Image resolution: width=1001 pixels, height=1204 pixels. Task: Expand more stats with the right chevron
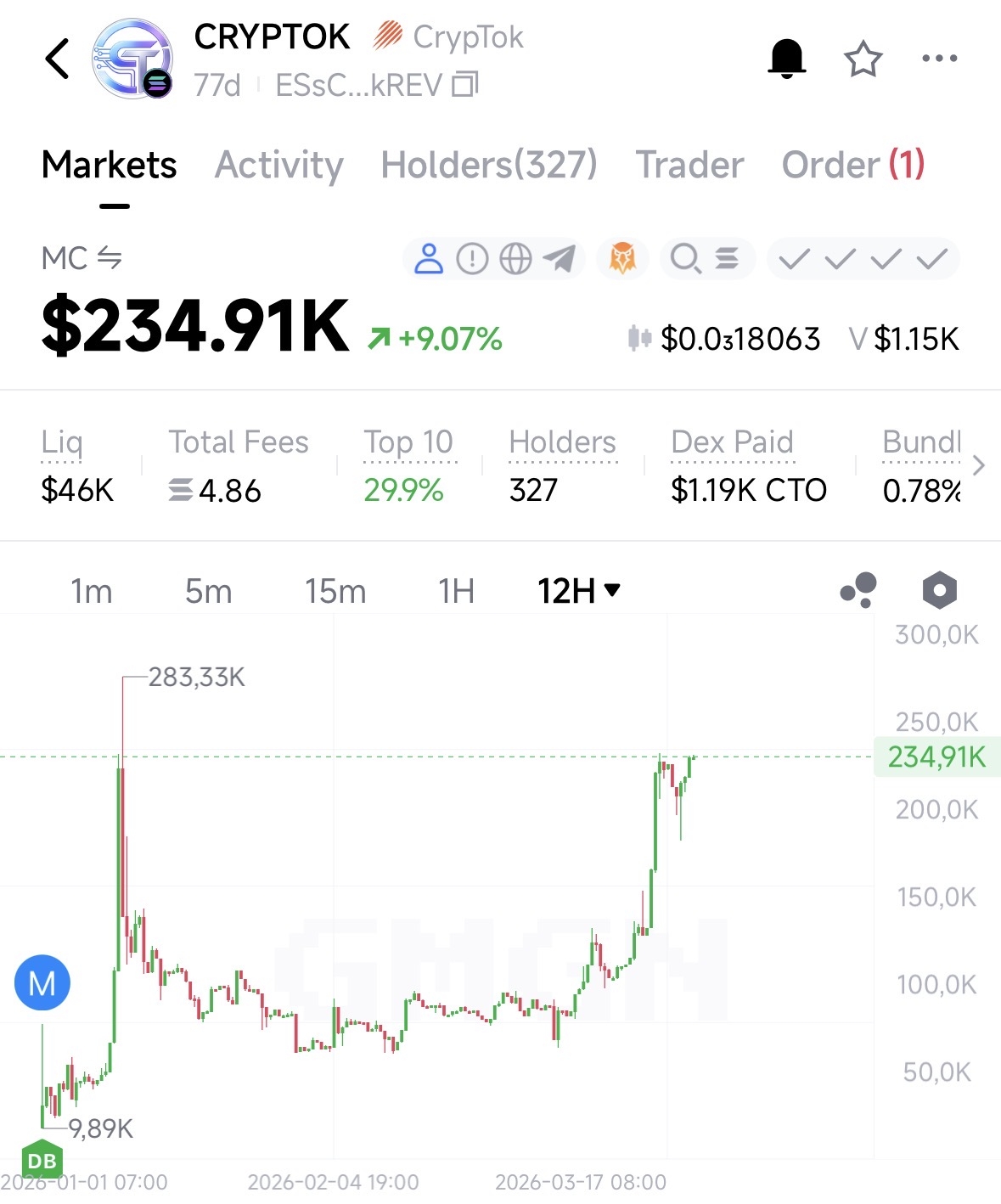pos(979,465)
